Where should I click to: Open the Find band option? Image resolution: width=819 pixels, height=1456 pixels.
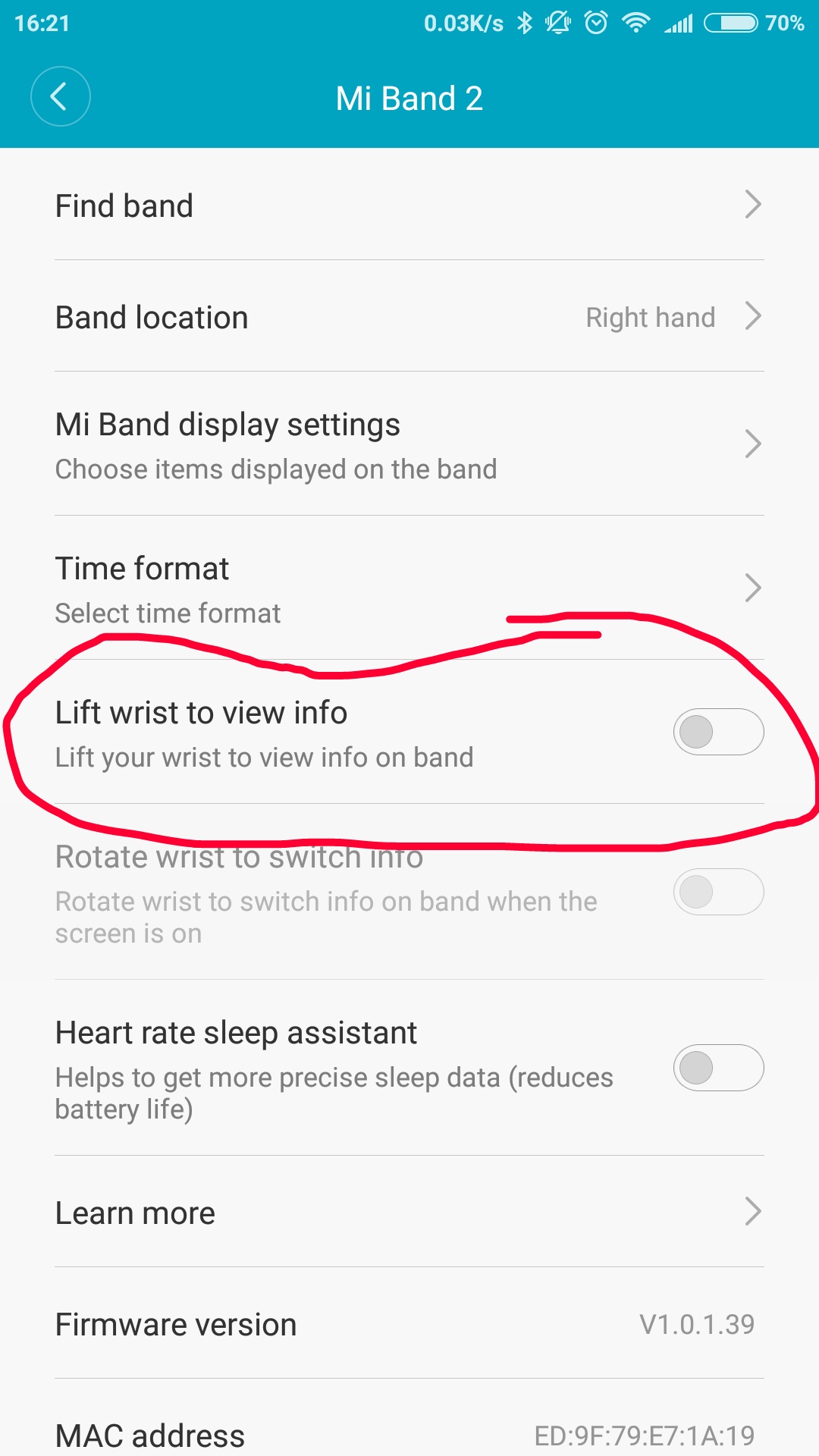tap(409, 205)
